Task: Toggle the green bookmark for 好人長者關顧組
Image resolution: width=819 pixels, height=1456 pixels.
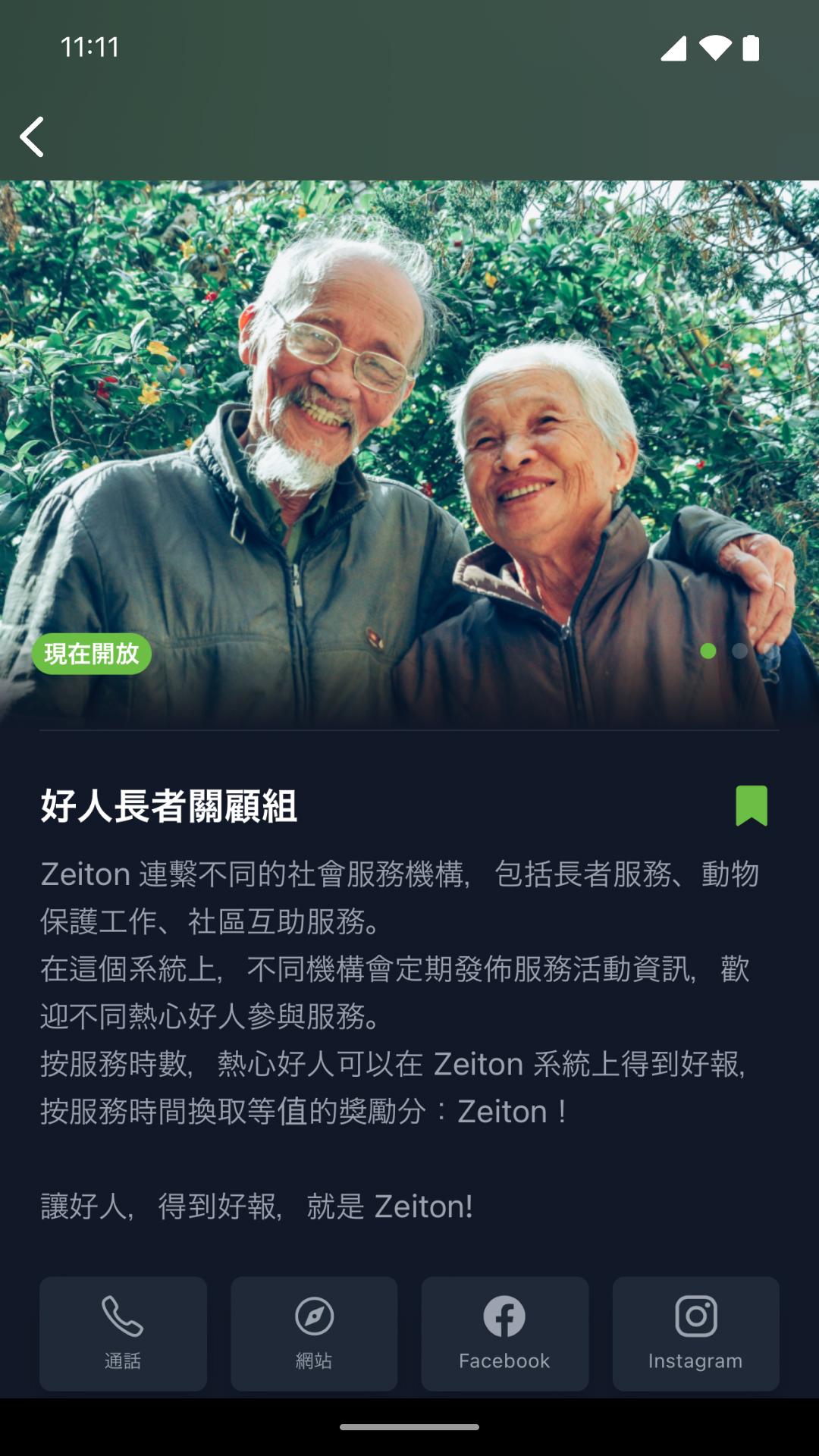Action: pyautogui.click(x=752, y=805)
